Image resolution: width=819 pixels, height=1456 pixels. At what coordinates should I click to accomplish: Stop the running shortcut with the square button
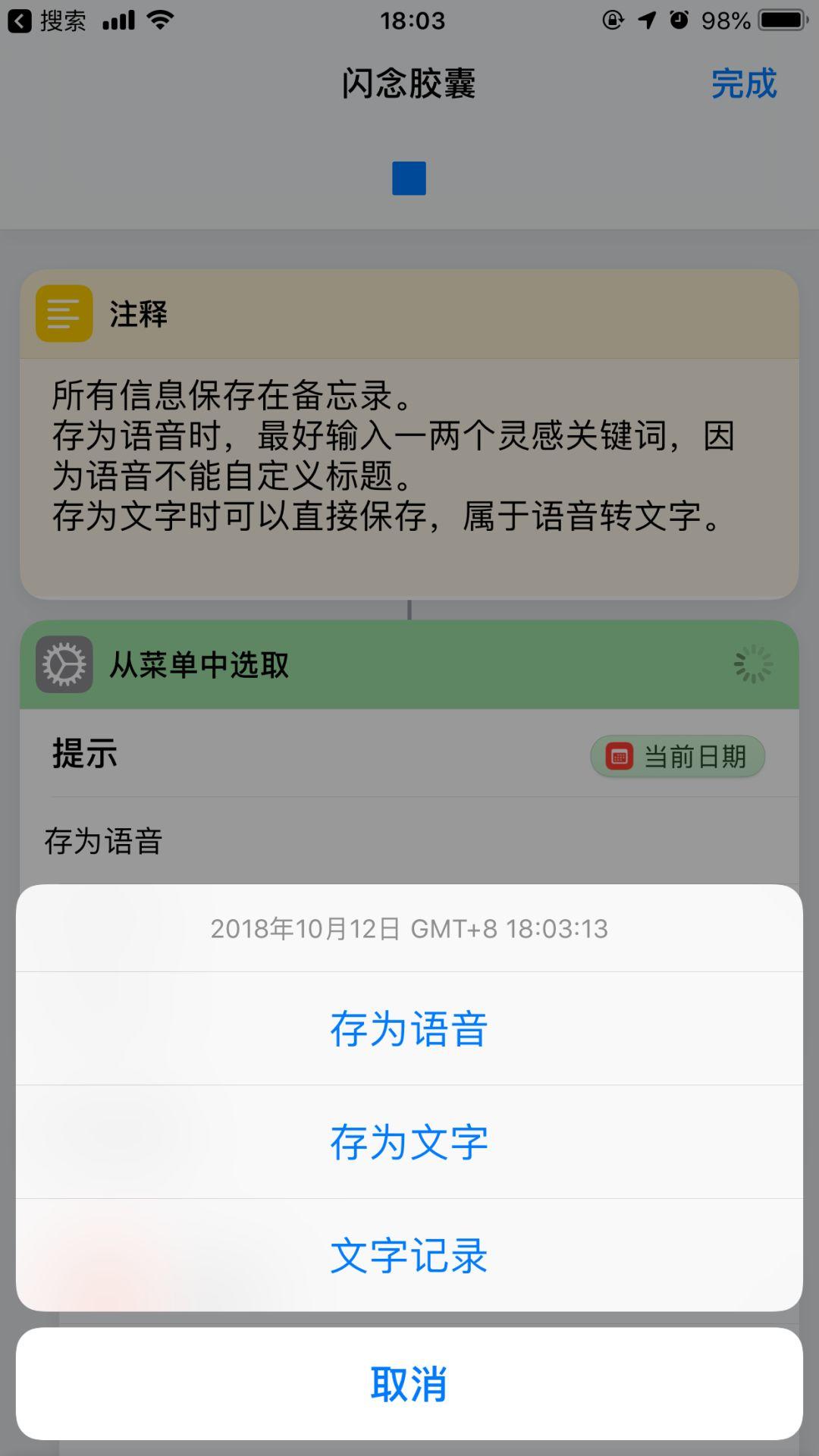click(409, 178)
